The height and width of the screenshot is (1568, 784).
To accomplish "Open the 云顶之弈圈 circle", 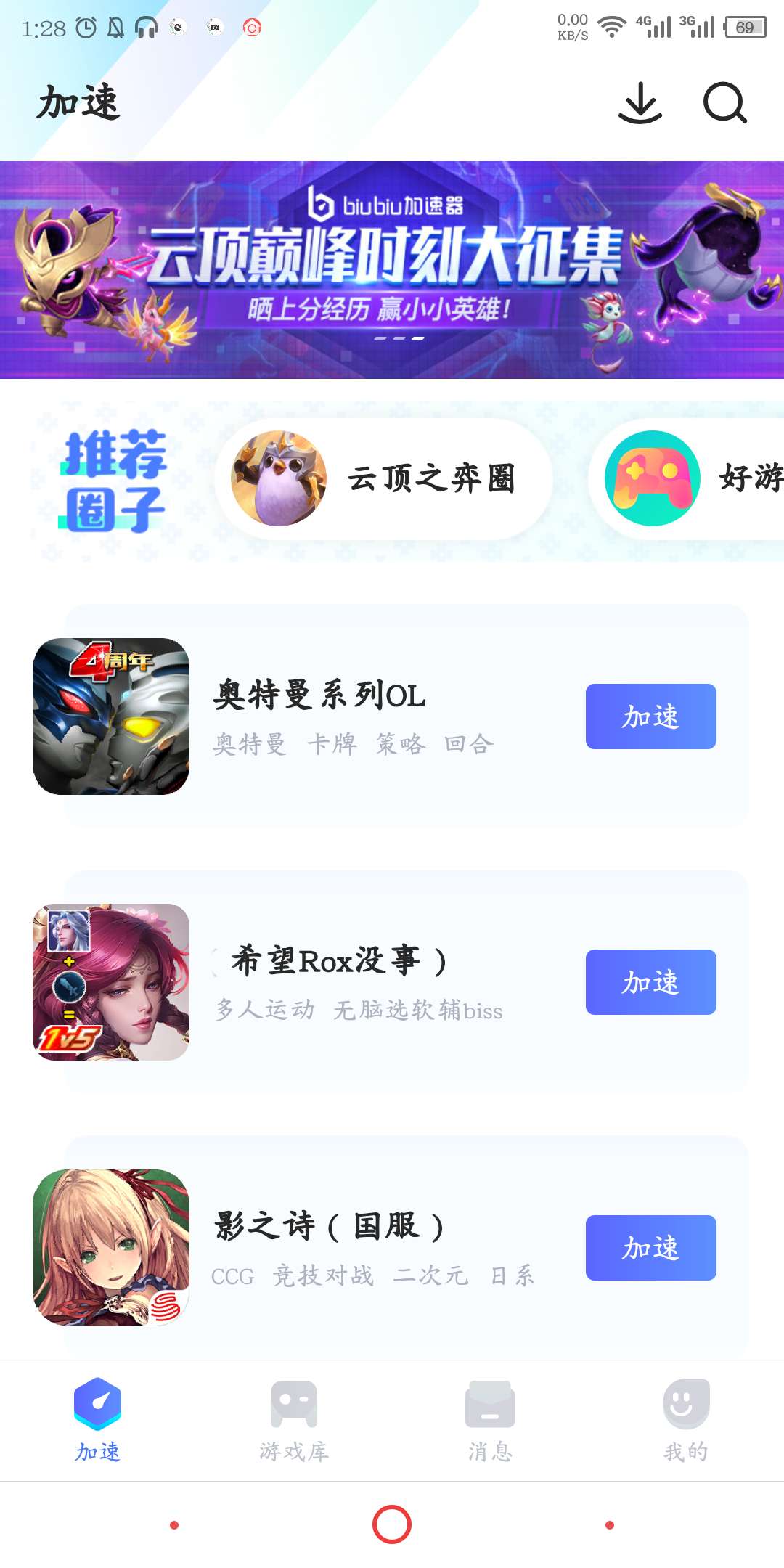I will [383, 478].
